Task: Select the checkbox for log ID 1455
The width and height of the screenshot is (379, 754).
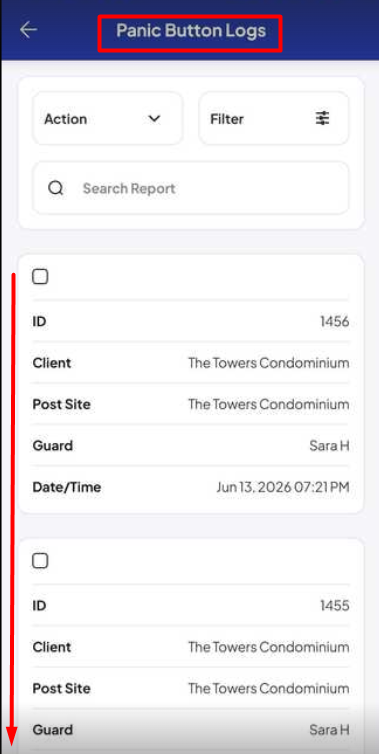Action: 40,560
